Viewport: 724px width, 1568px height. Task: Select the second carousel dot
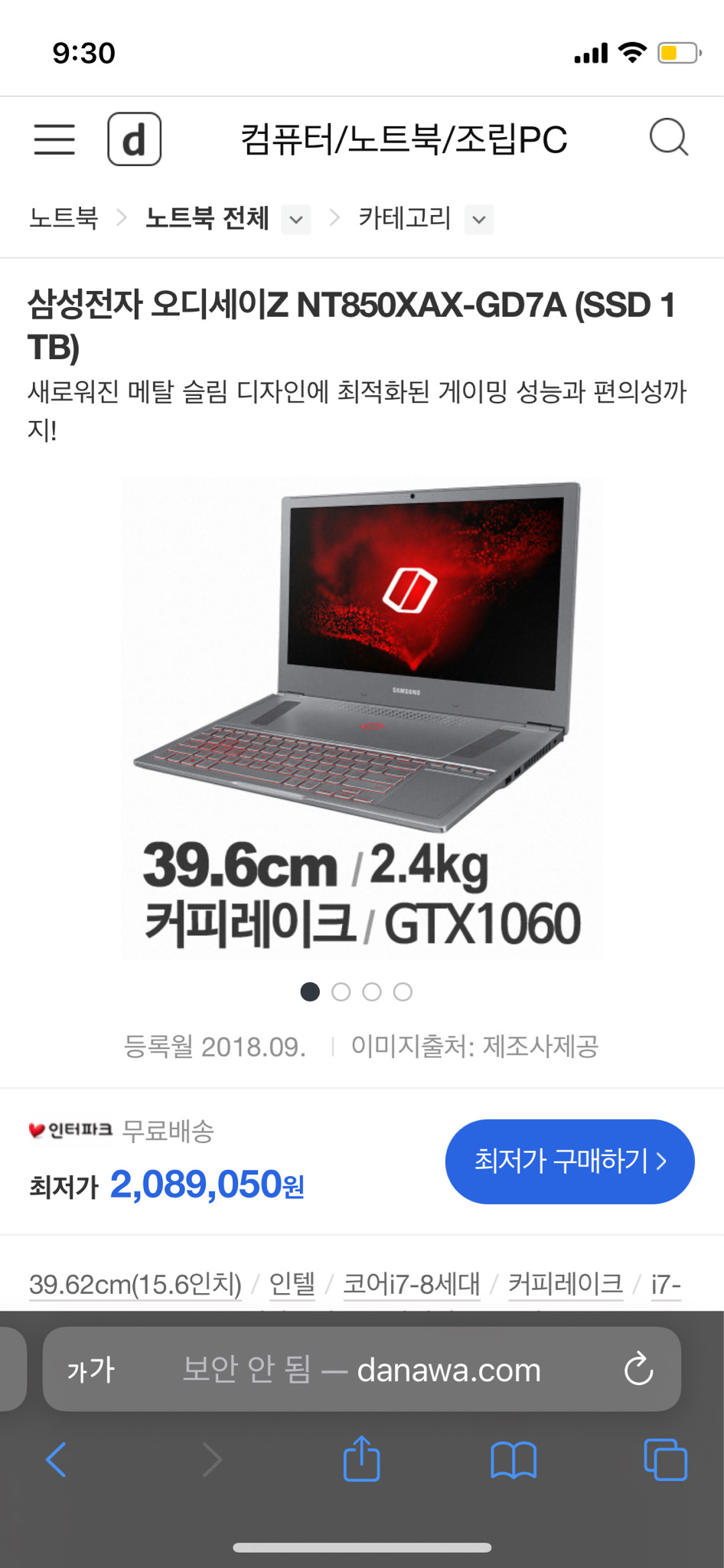tap(341, 991)
